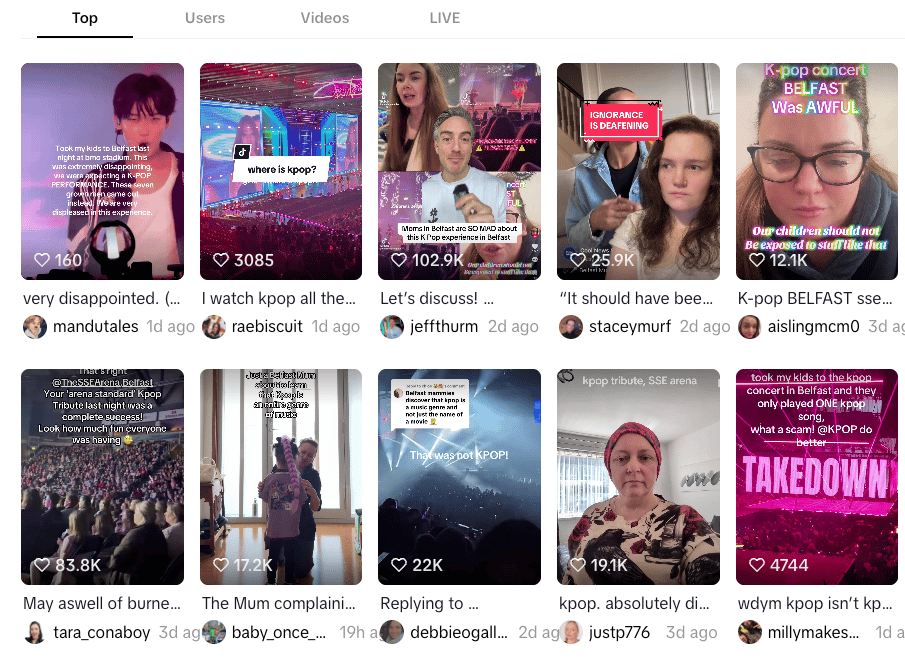The height and width of the screenshot is (666, 905).
Task: Go to raebiscuit's profile
Action: (267, 327)
